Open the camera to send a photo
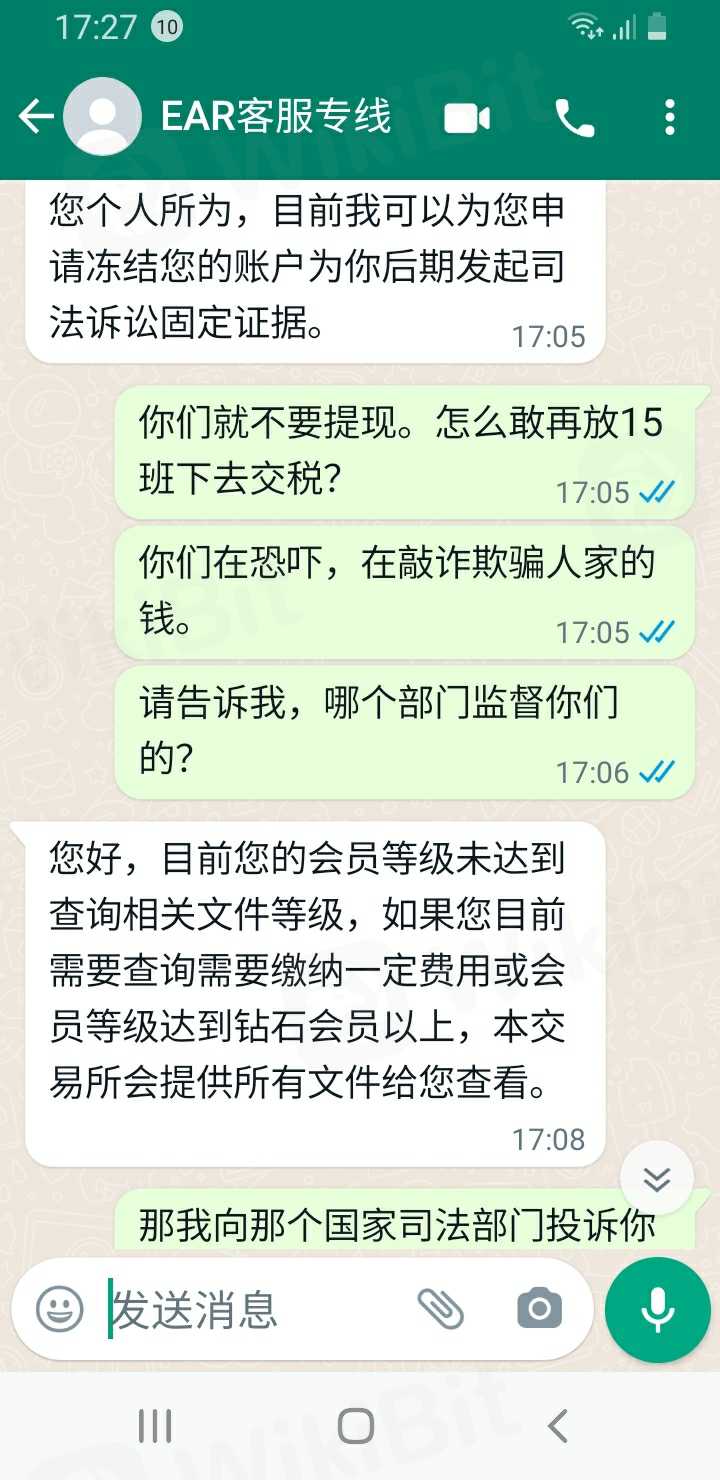The image size is (720, 1480). (539, 1308)
